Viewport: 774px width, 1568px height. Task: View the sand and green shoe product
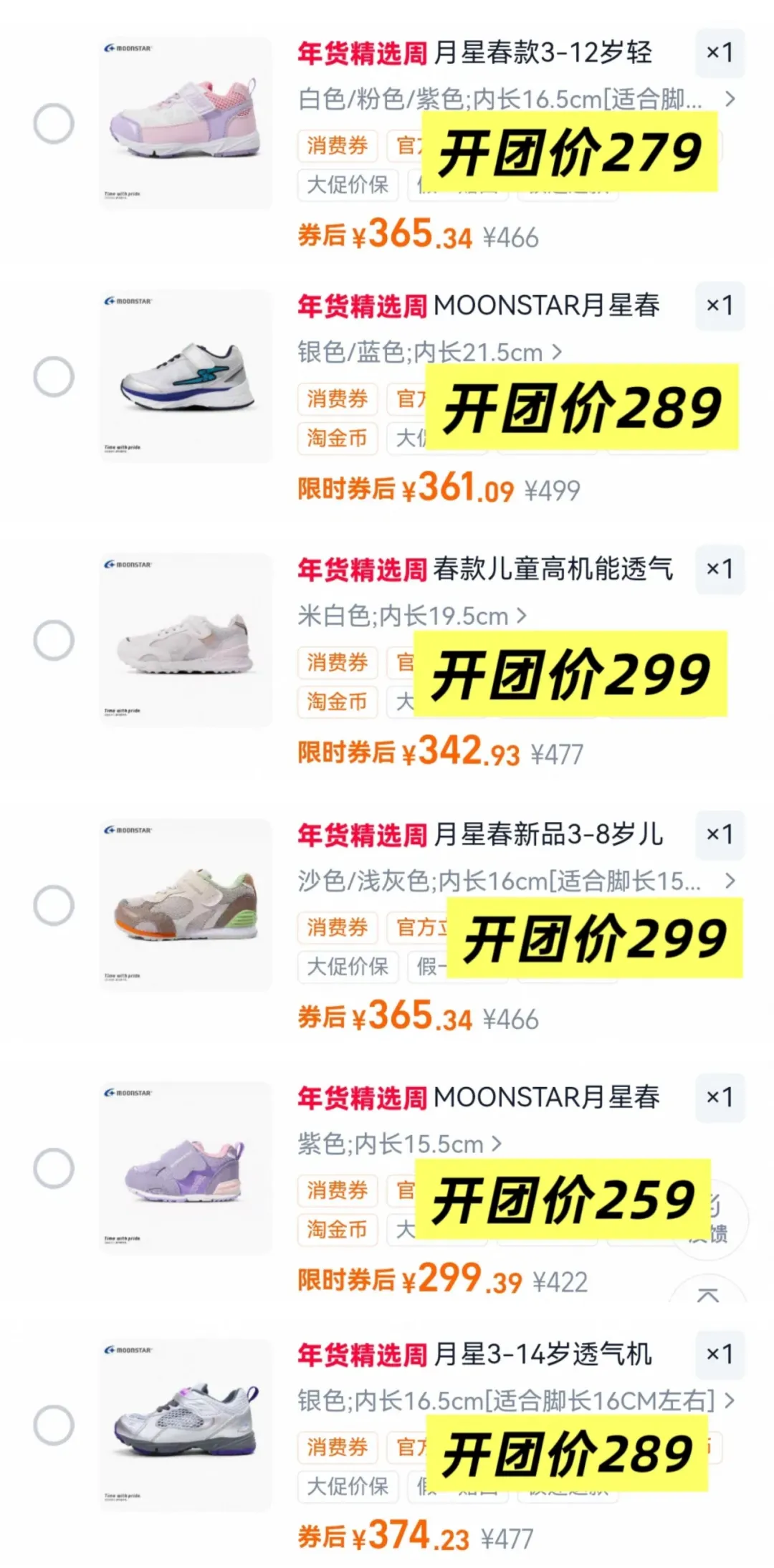tap(186, 905)
